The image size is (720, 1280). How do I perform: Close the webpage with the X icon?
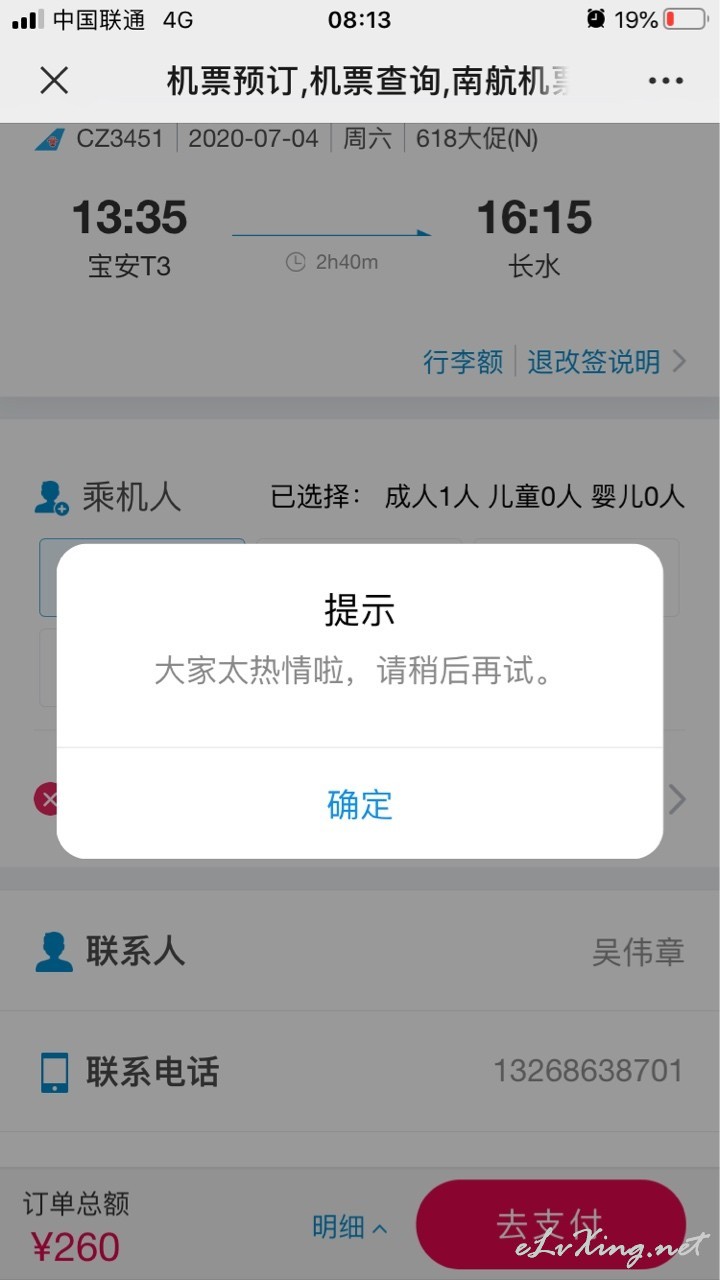click(54, 81)
